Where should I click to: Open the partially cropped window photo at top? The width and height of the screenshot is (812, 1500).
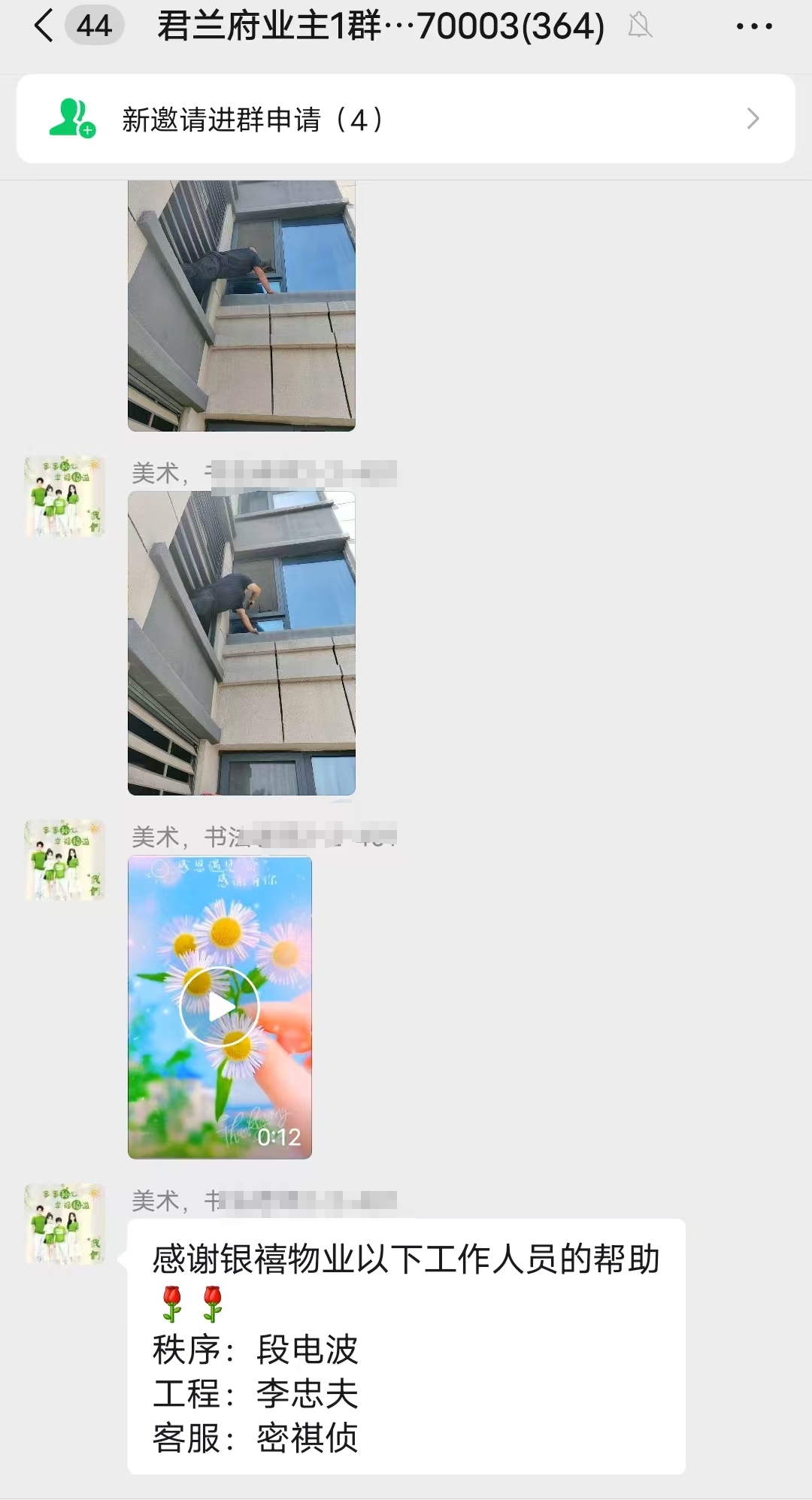(241, 305)
